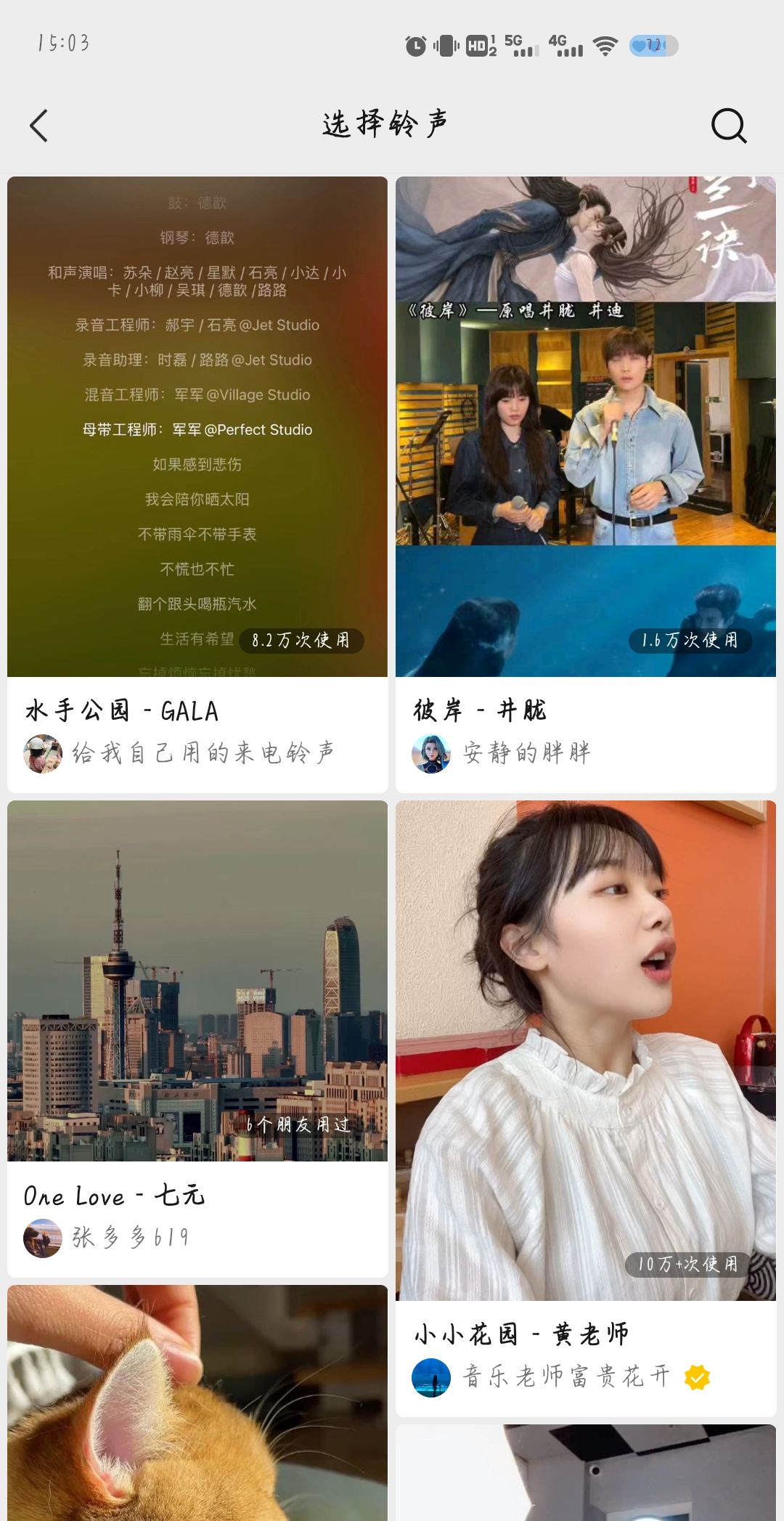This screenshot has width=784, height=1521.
Task: Open the Wi-Fi status icon
Action: (x=605, y=46)
